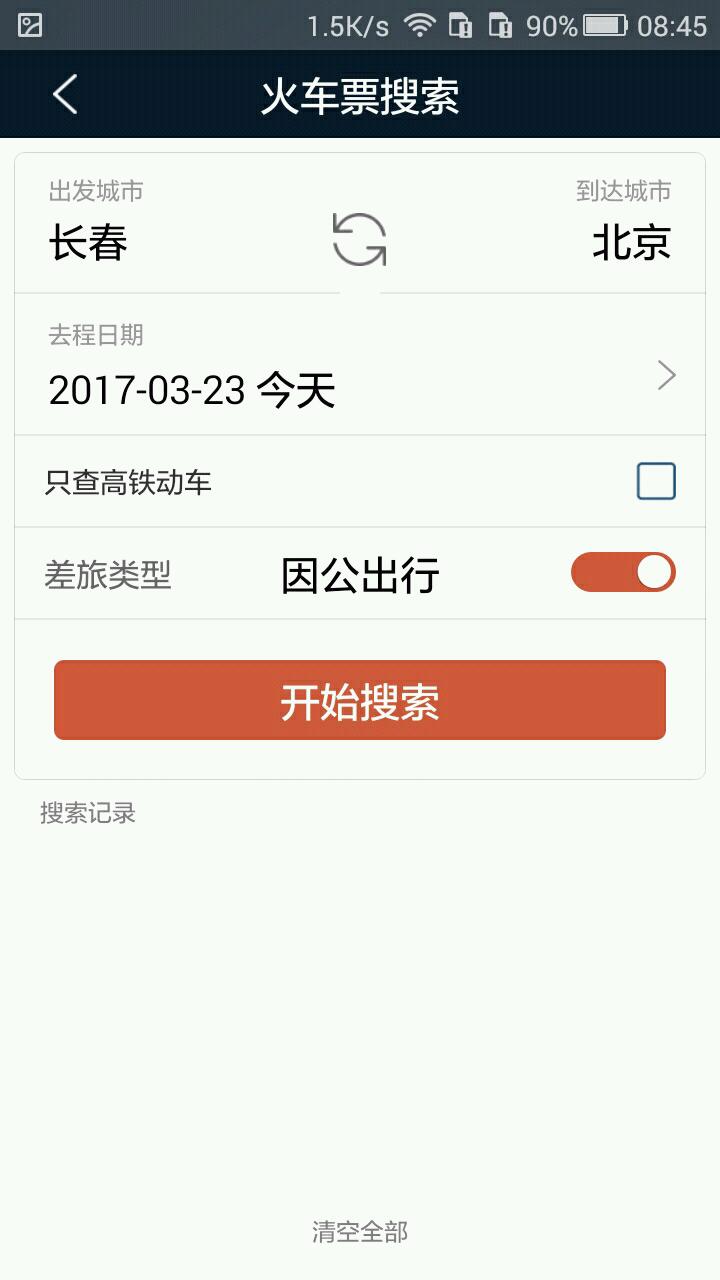720x1280 pixels.
Task: Enable the 只查高铁动车 checkbox
Action: [x=655, y=481]
